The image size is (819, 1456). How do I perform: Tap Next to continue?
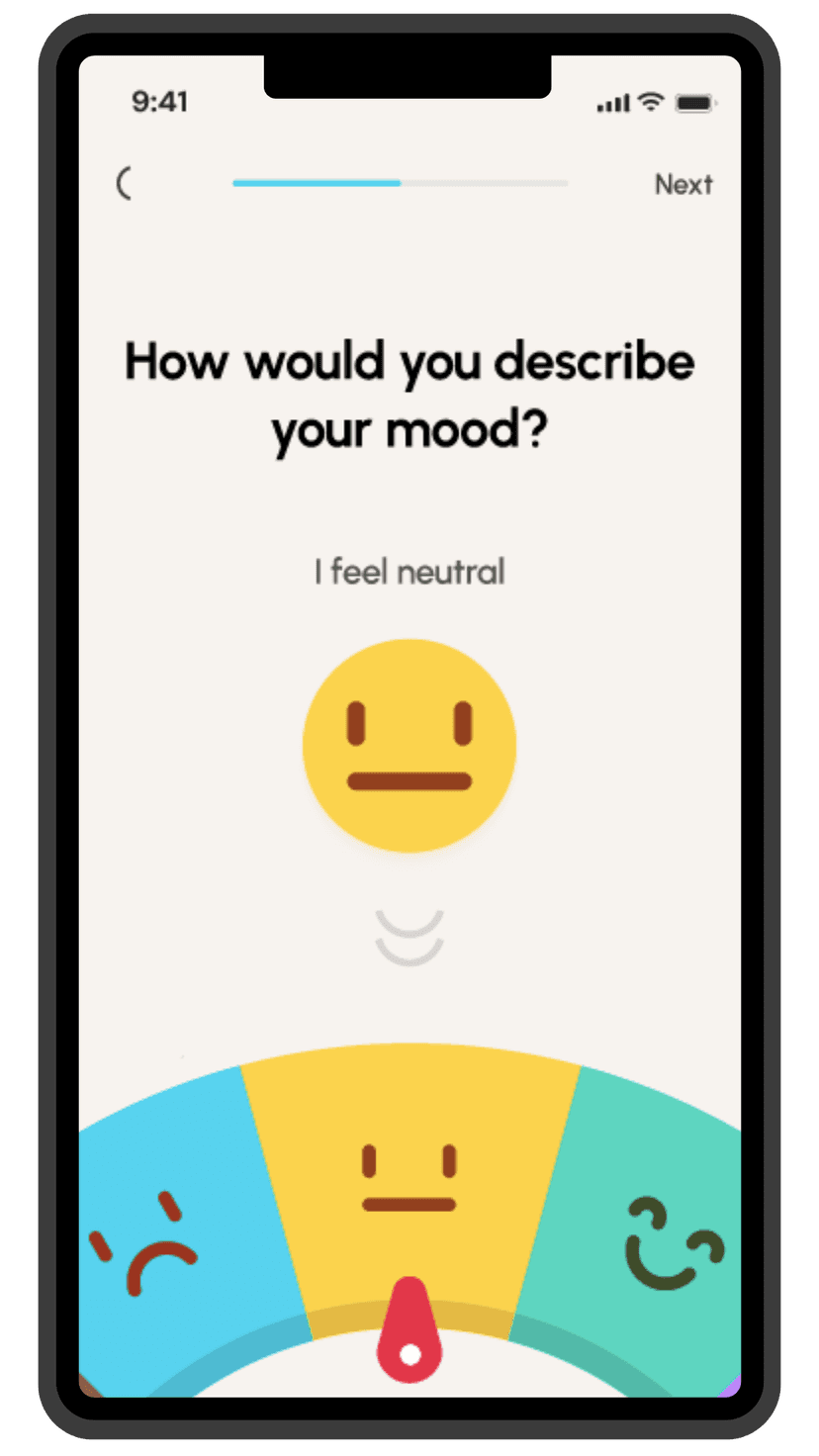(683, 184)
